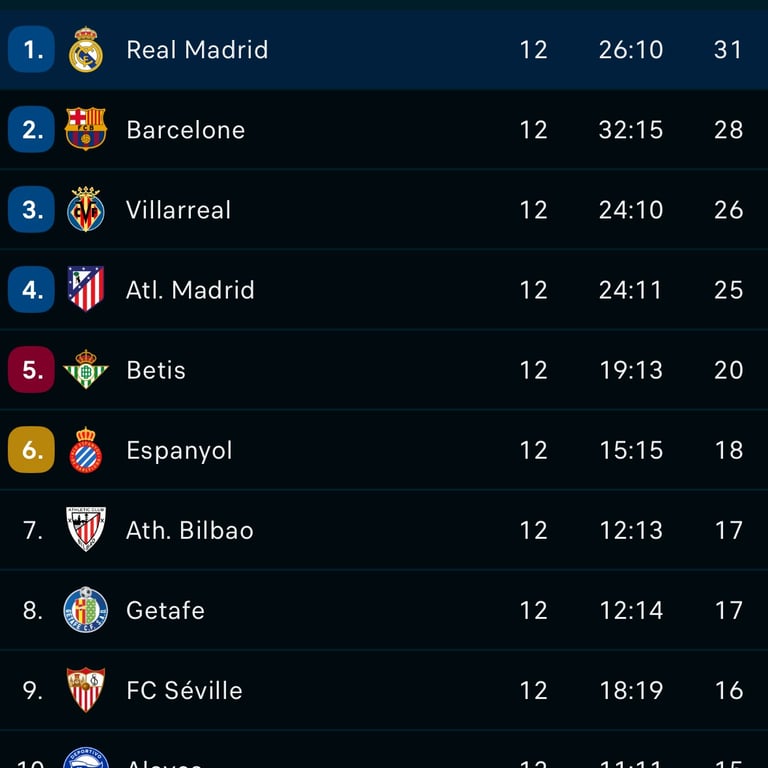Open the Getafe team row
Viewport: 768px width, 768px height.
click(384, 610)
